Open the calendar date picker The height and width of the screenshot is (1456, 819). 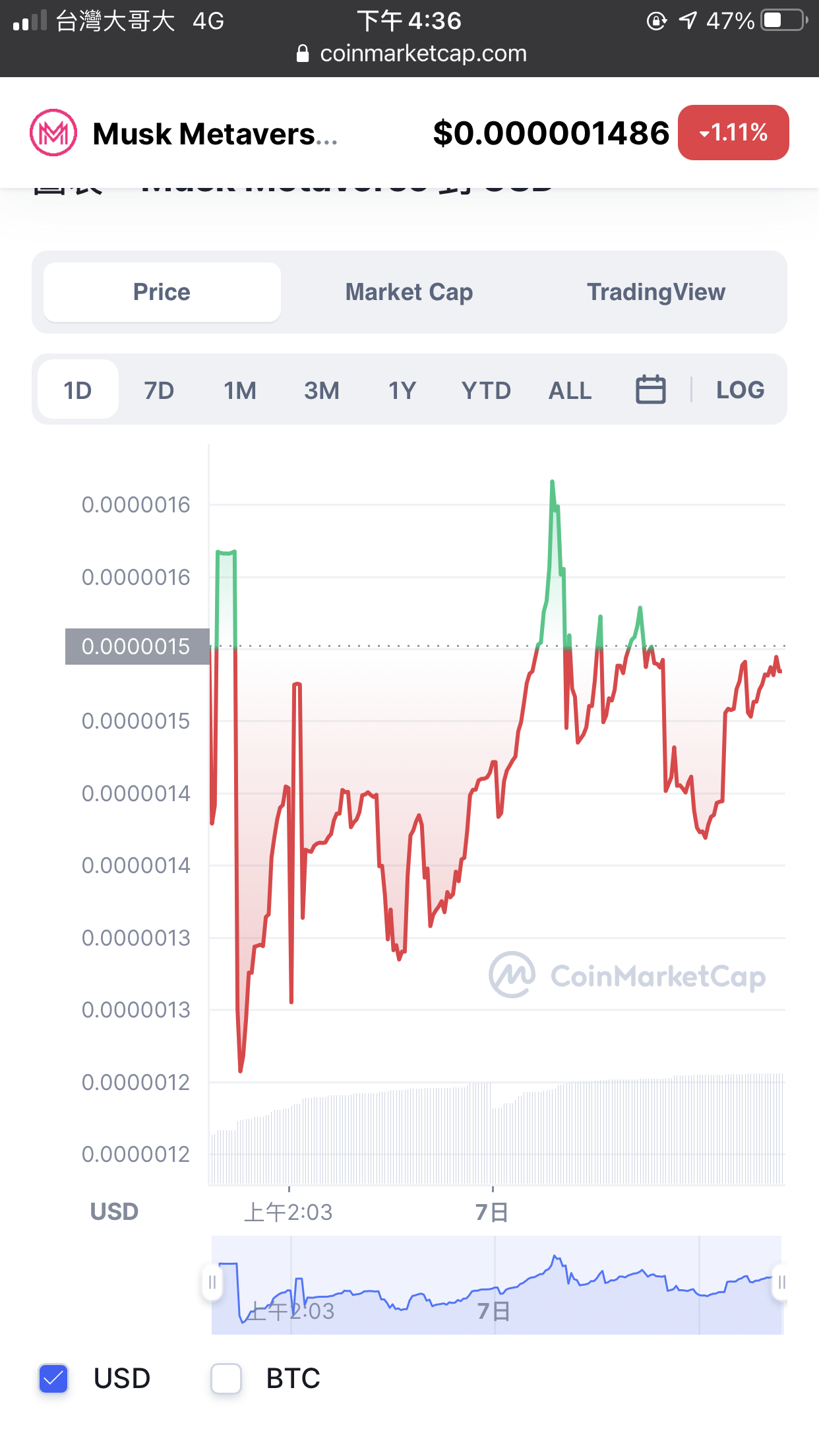pos(650,389)
